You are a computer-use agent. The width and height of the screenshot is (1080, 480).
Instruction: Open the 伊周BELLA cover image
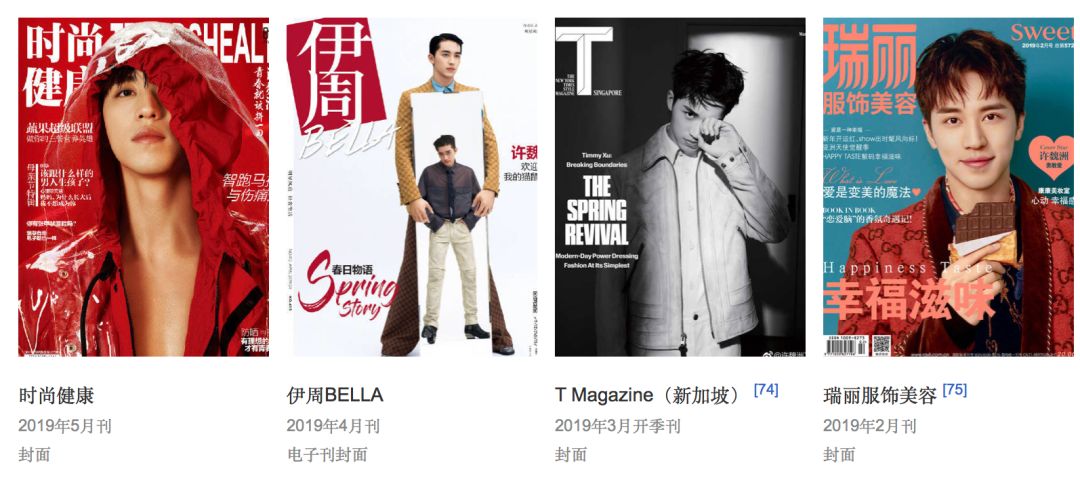click(411, 187)
